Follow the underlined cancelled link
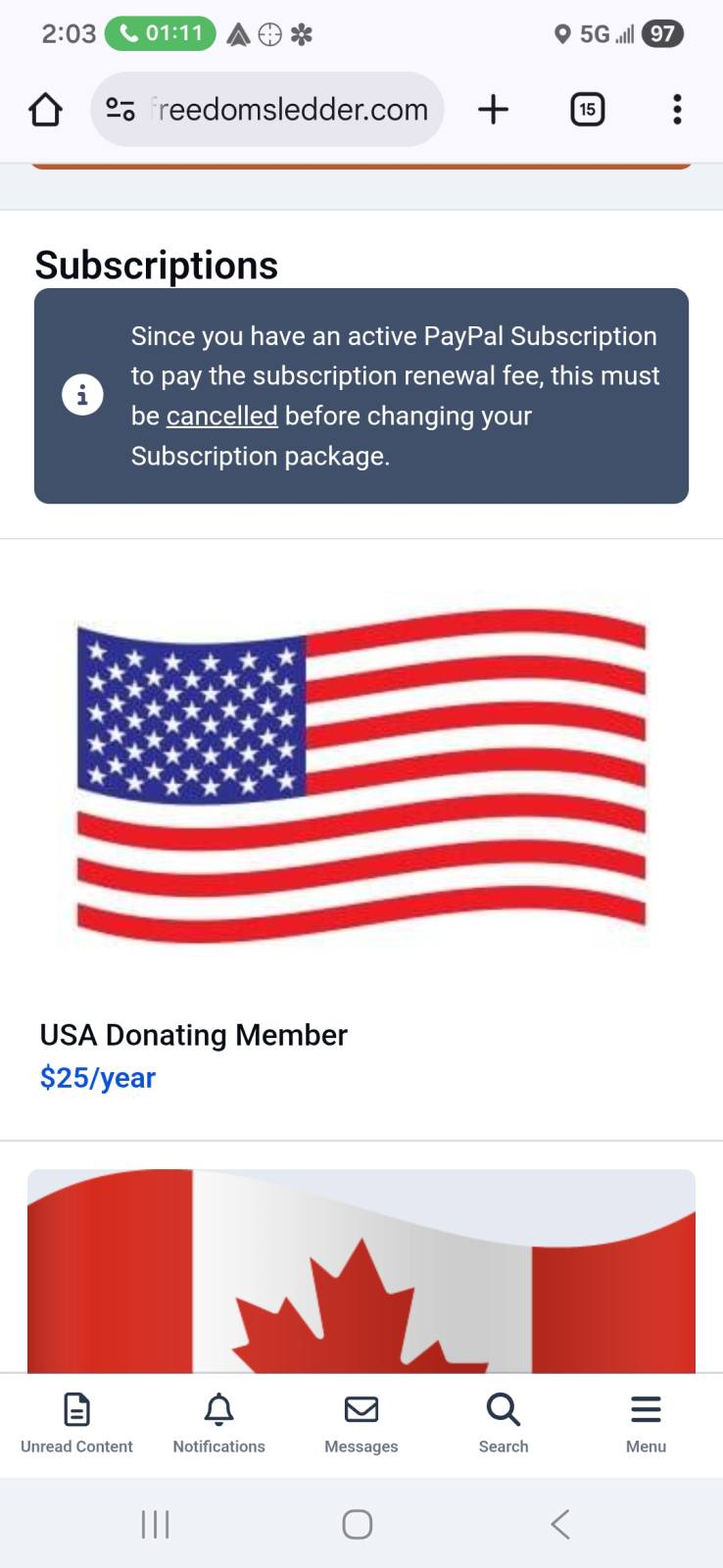Screen dimensions: 723x1568 221,416
